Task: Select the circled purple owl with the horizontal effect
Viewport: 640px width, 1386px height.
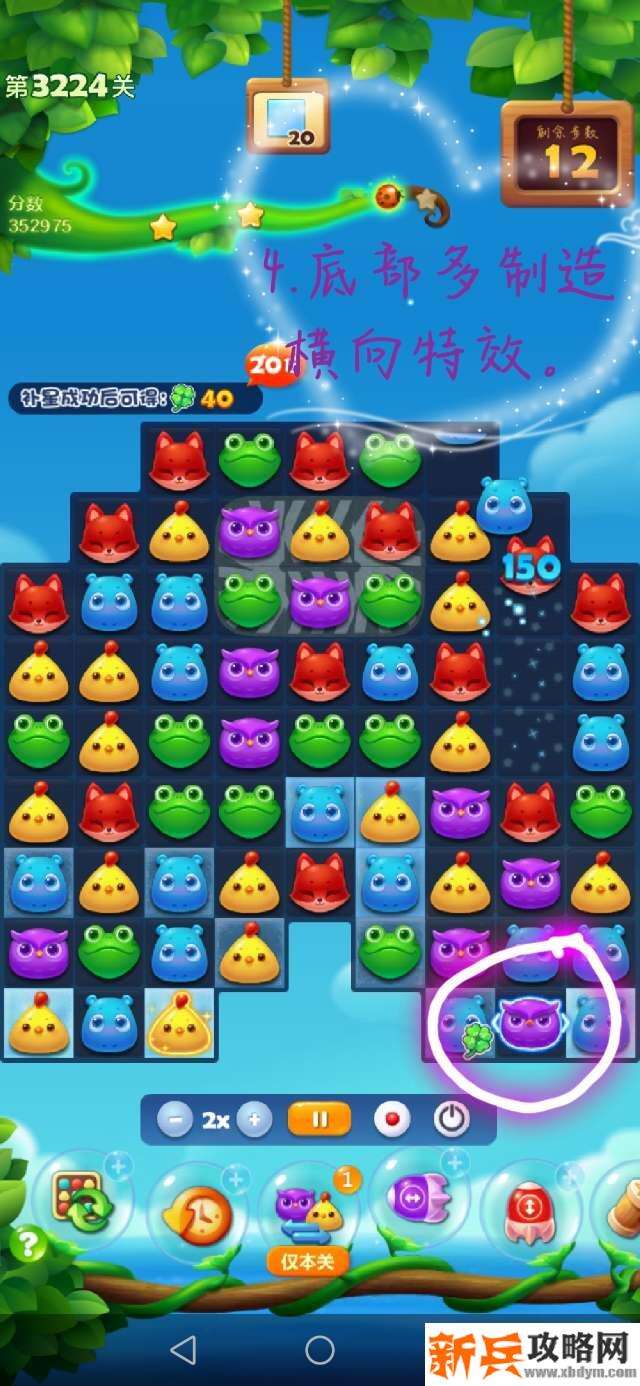Action: click(x=529, y=1025)
